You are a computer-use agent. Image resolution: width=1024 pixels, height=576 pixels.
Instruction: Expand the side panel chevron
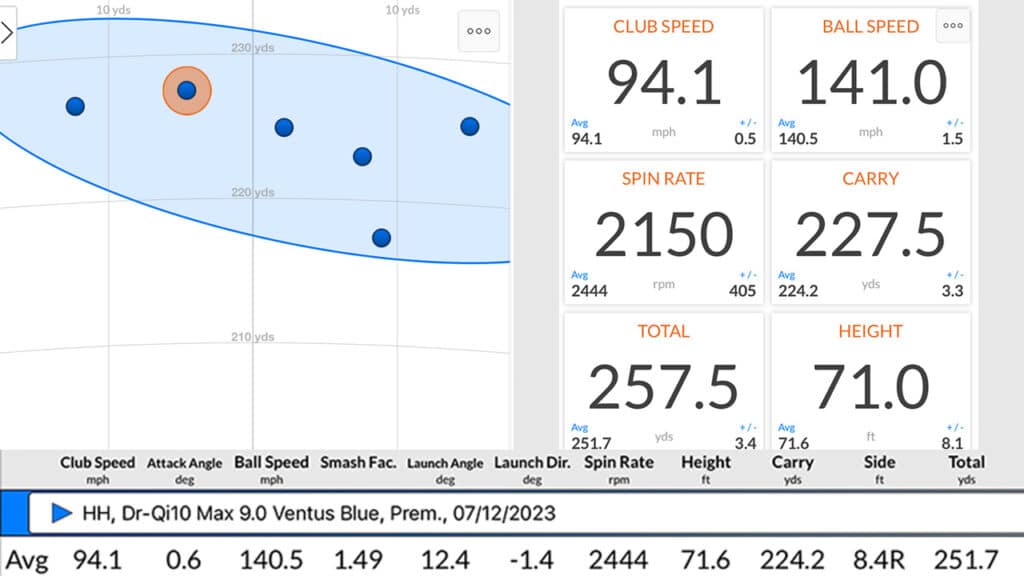click(7, 33)
